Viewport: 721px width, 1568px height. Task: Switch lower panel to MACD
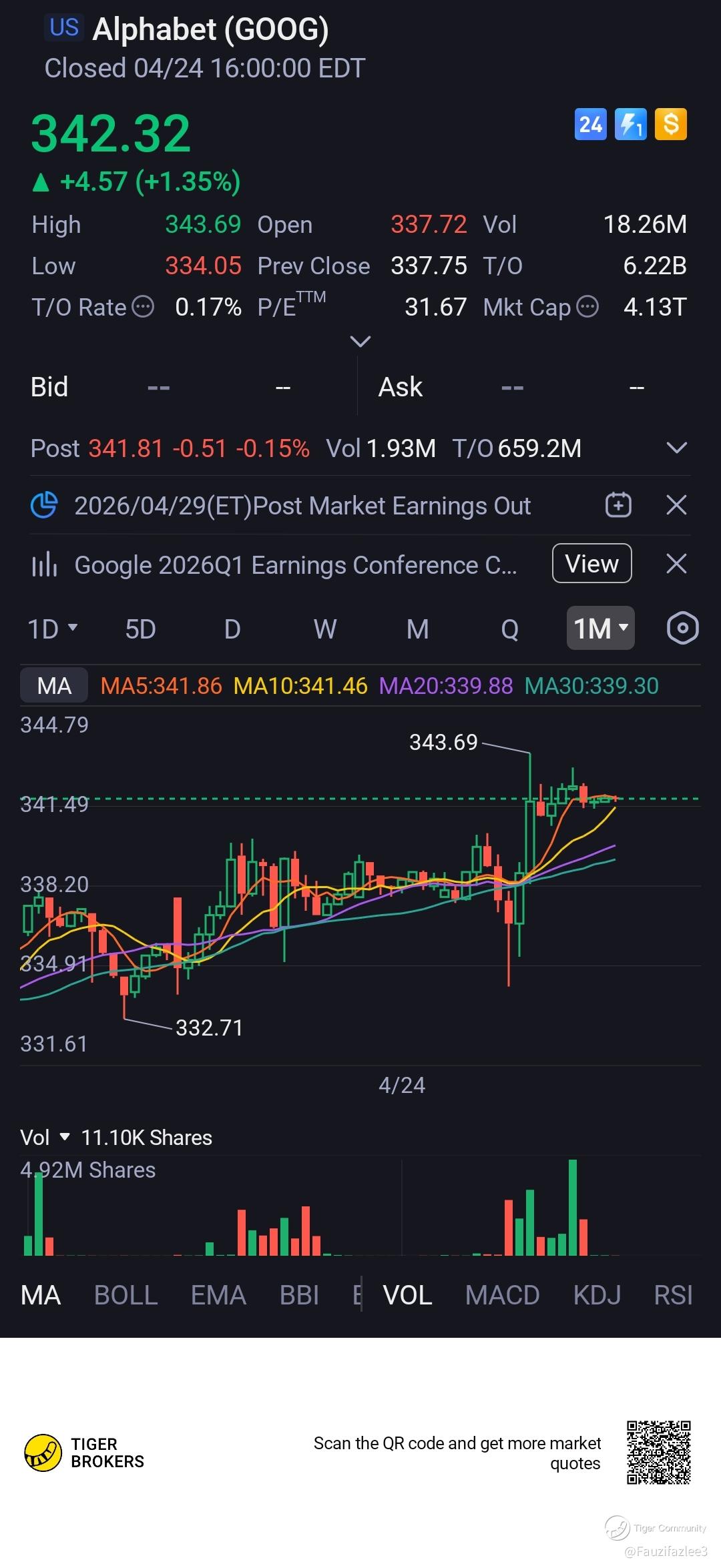click(x=502, y=1295)
